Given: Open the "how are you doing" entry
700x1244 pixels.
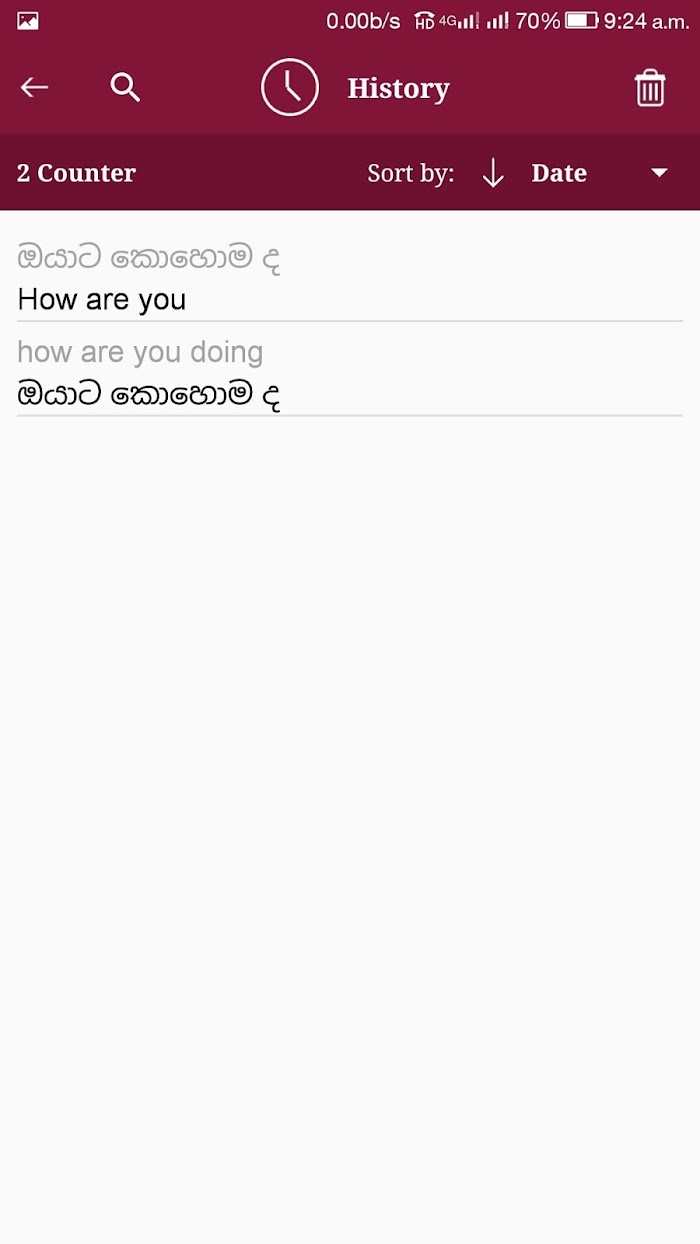Looking at the screenshot, I should [350, 369].
